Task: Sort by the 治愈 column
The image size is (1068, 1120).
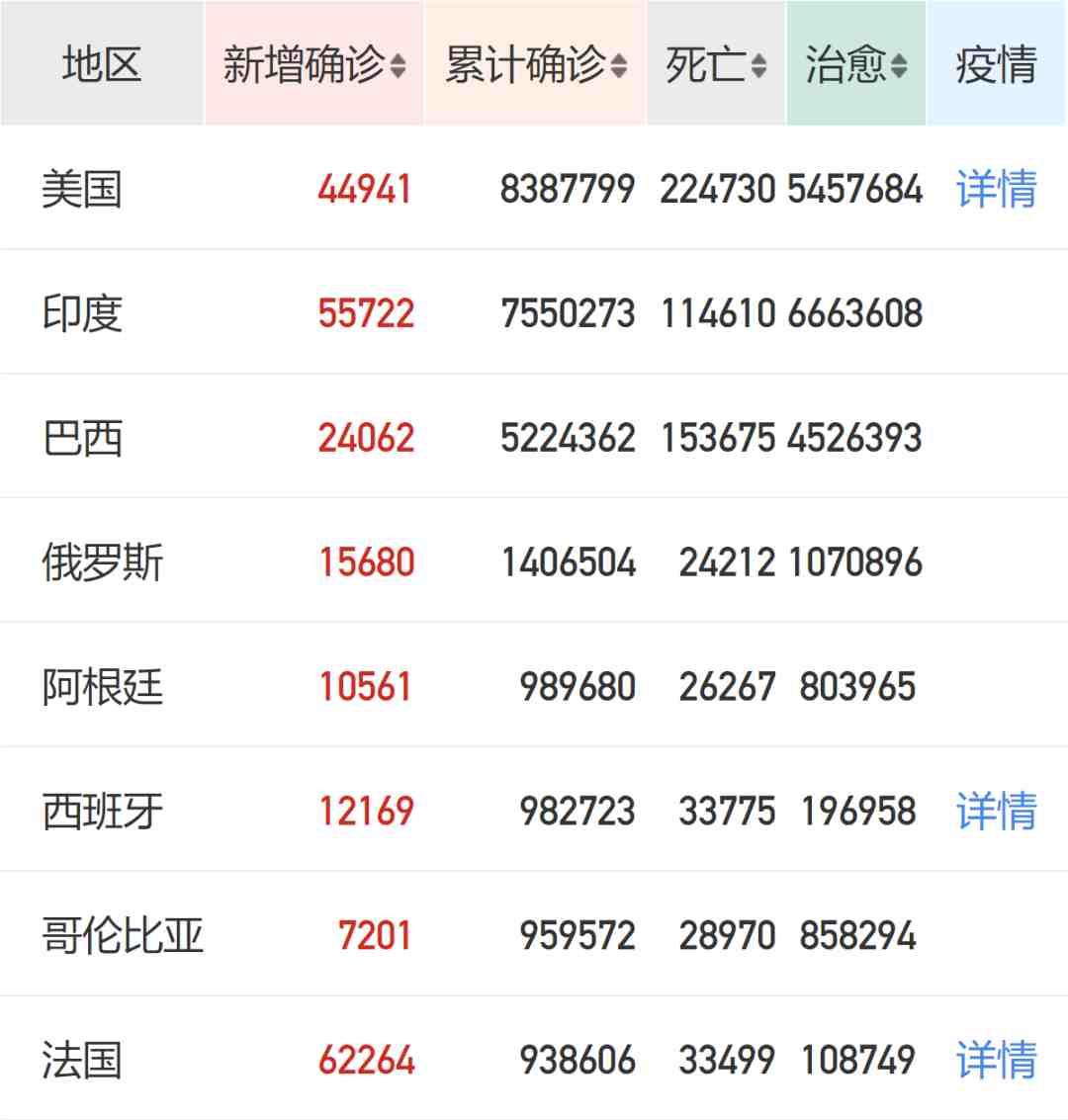Action: [855, 65]
